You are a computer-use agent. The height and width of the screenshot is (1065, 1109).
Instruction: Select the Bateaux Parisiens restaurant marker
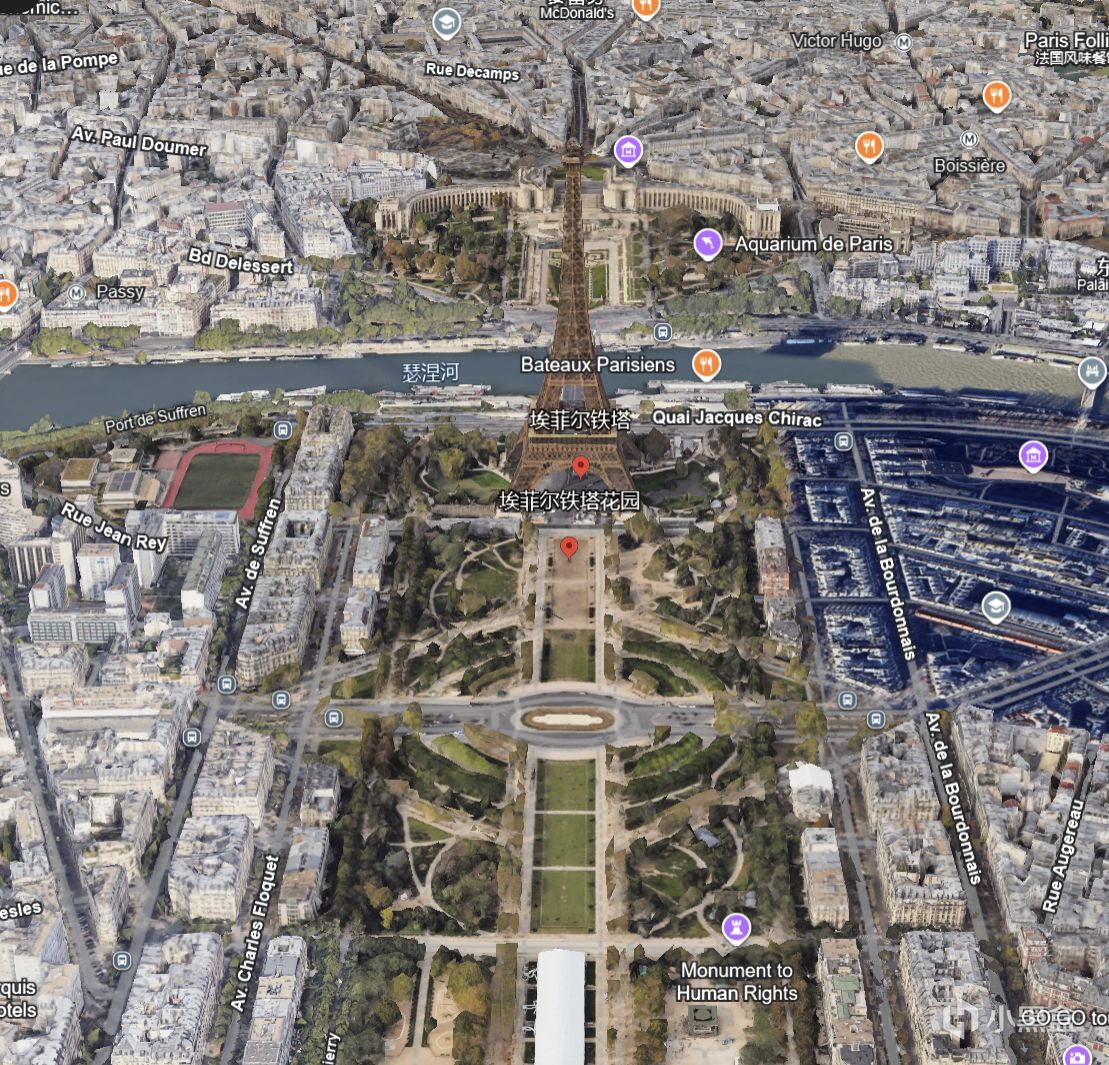(706, 364)
